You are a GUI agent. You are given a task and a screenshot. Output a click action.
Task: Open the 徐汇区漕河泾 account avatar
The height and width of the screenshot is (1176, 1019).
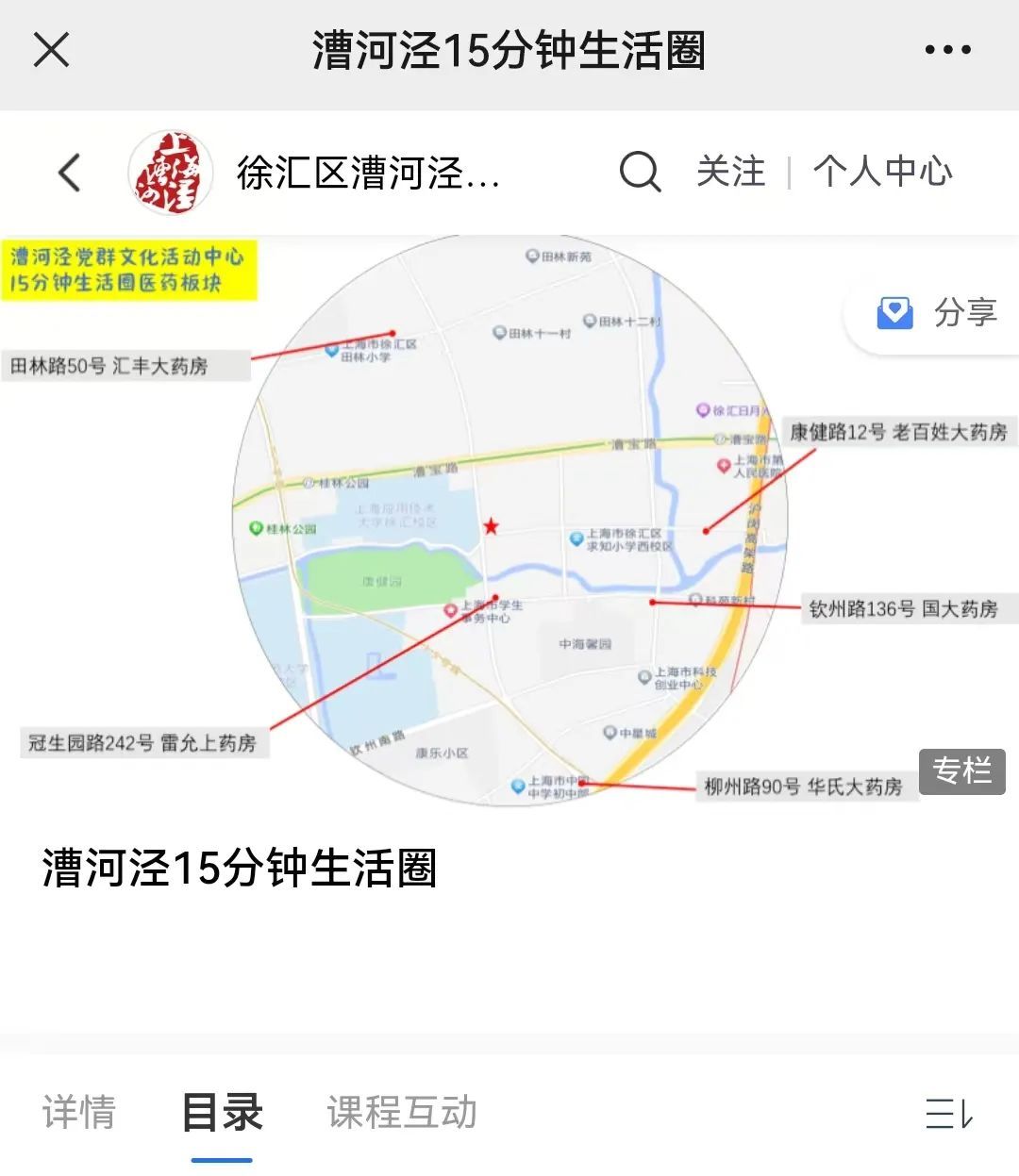(x=170, y=173)
